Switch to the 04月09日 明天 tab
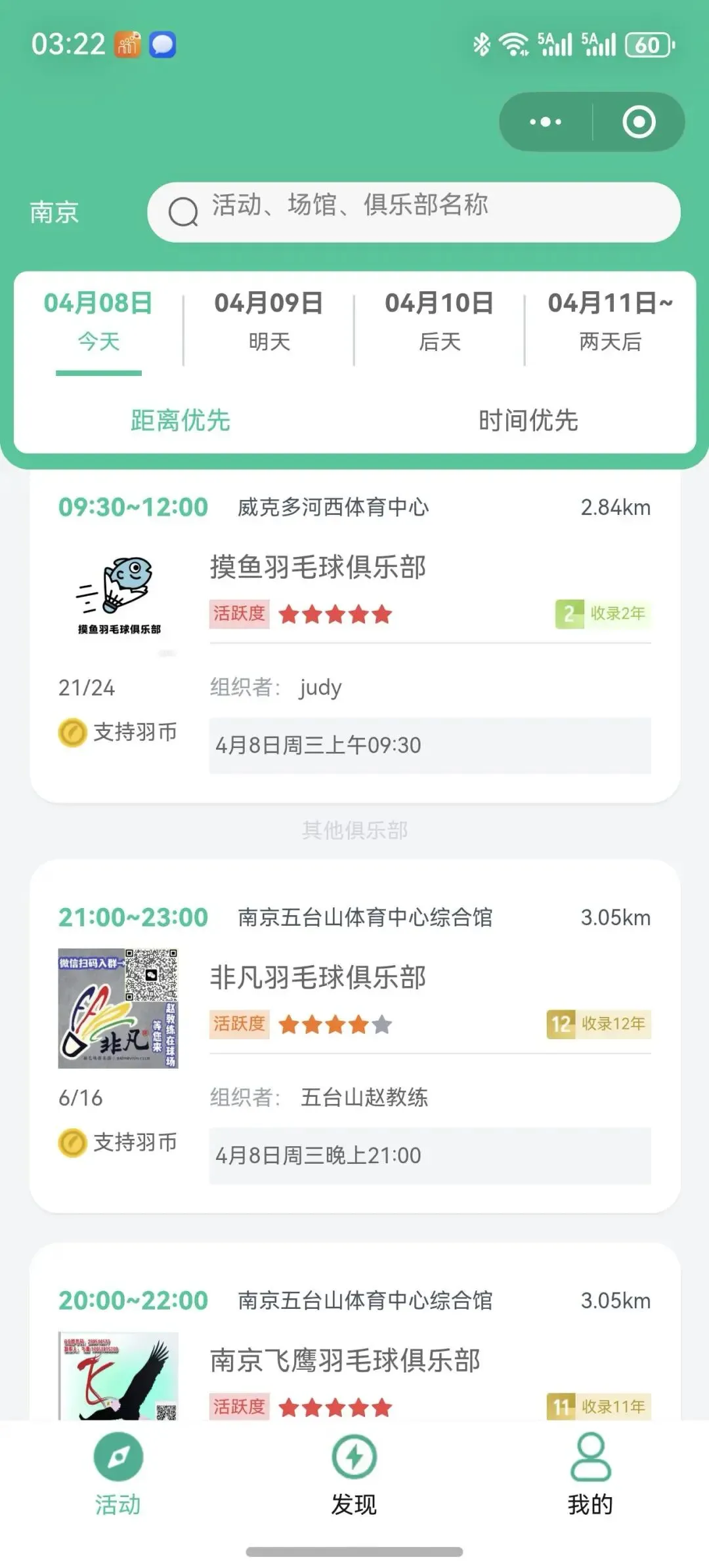Screen dimensions: 709x1568 pos(269,321)
